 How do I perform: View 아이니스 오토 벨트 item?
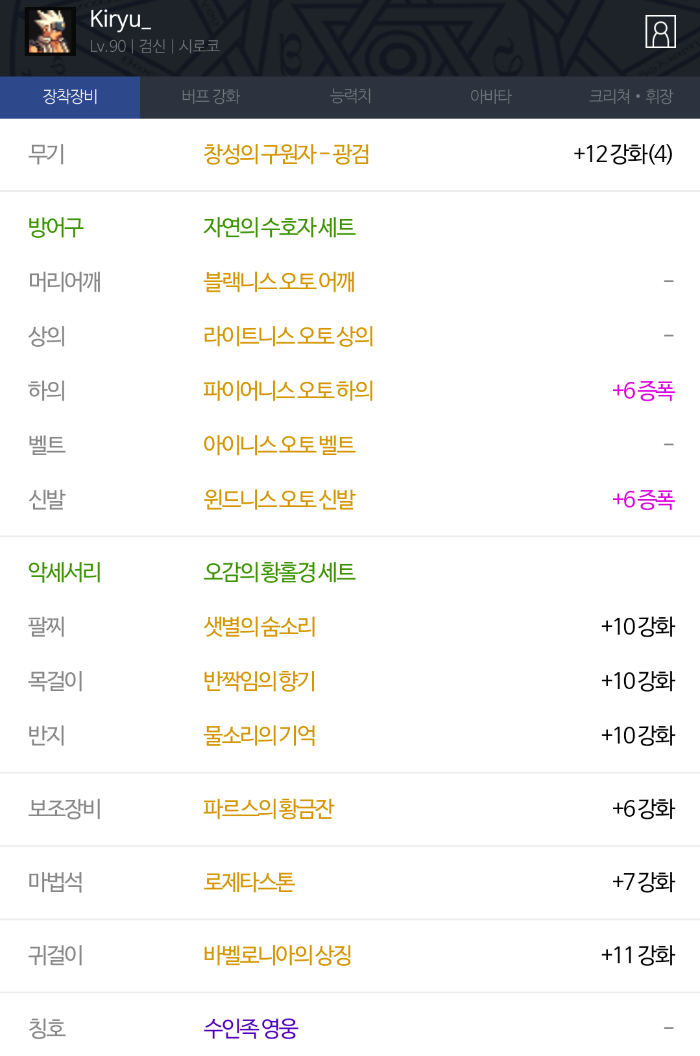click(279, 444)
